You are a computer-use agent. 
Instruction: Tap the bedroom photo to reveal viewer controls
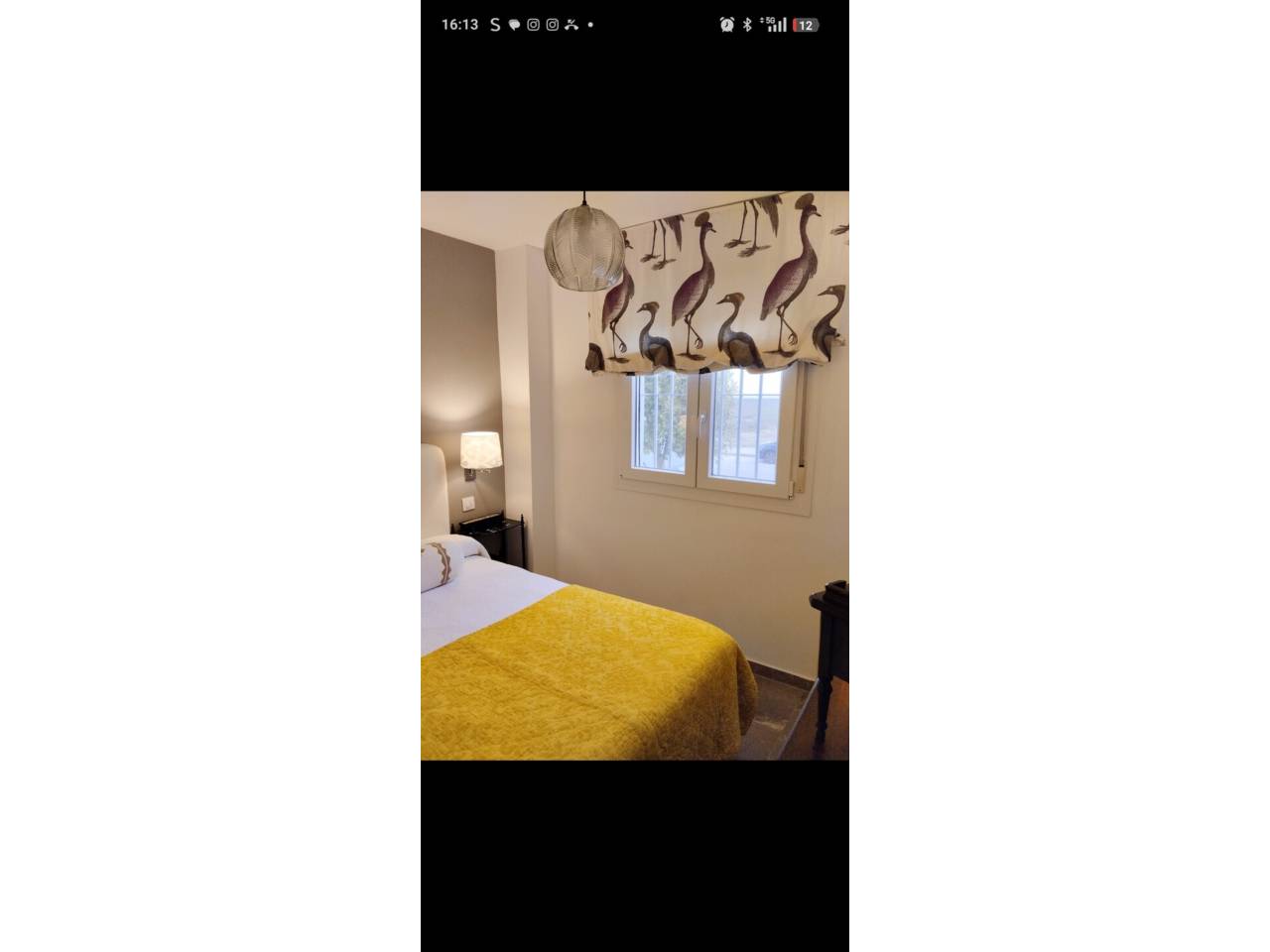(635, 476)
